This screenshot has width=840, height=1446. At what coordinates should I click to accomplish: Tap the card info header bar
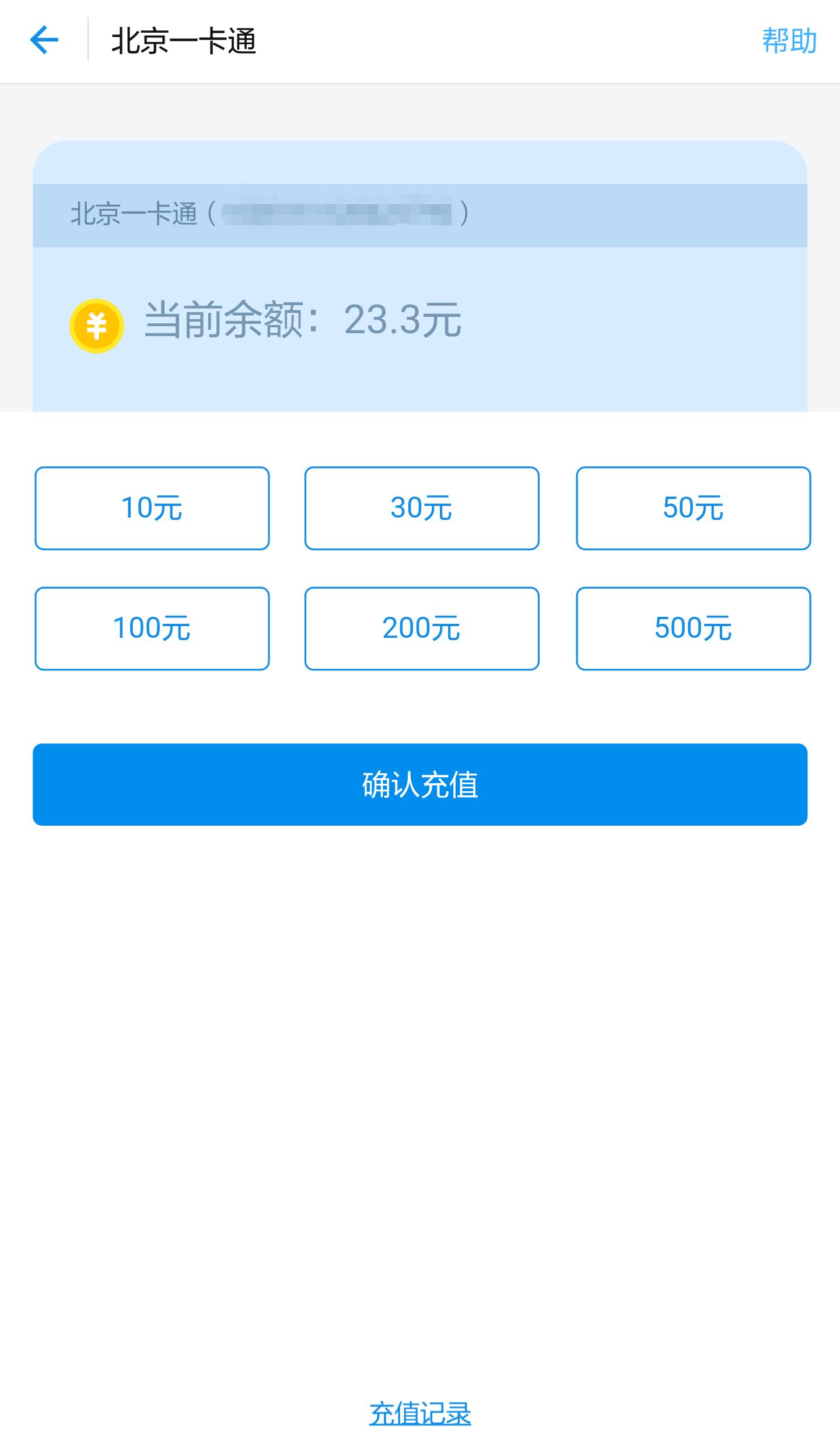pyautogui.click(x=419, y=213)
